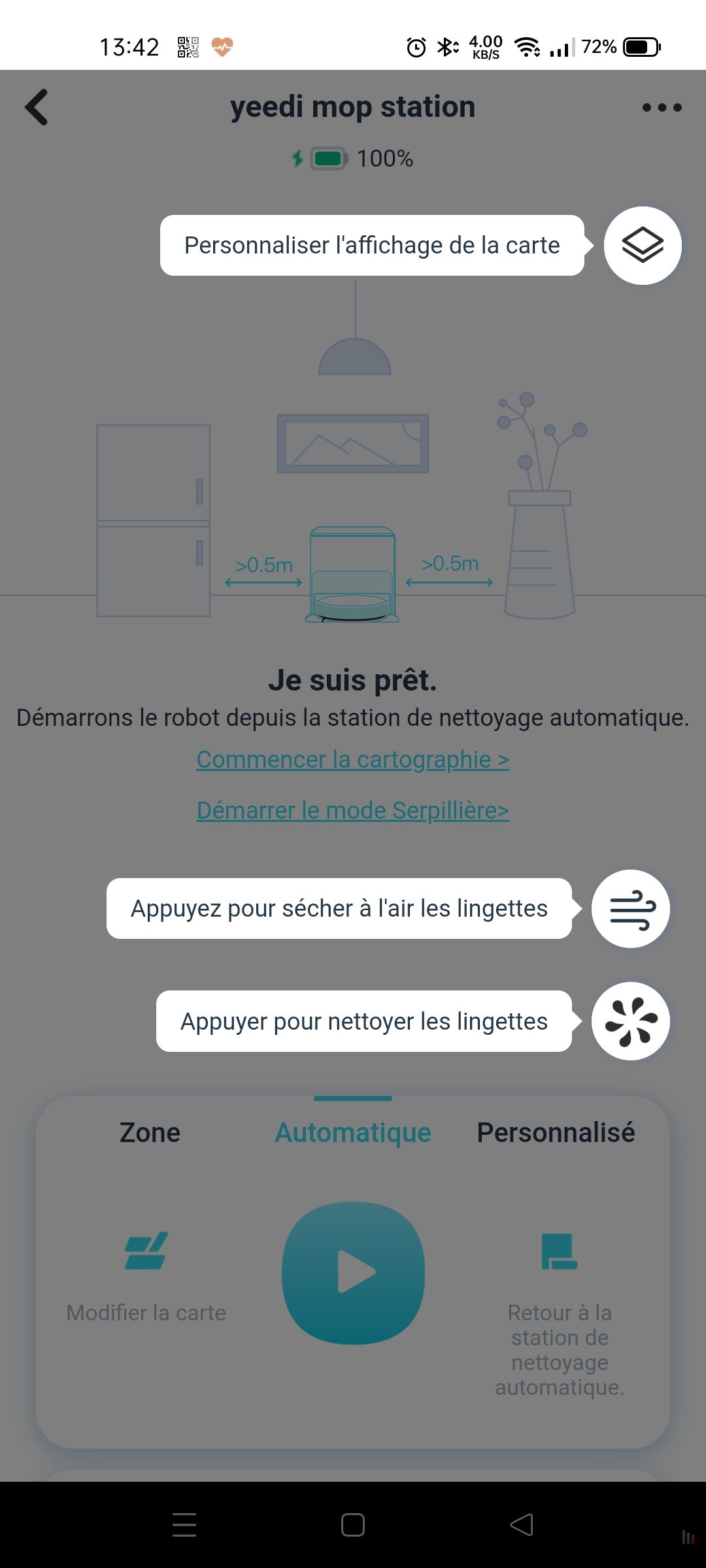Select the Automatique tab
This screenshot has height=1568, width=706.
click(x=353, y=1132)
